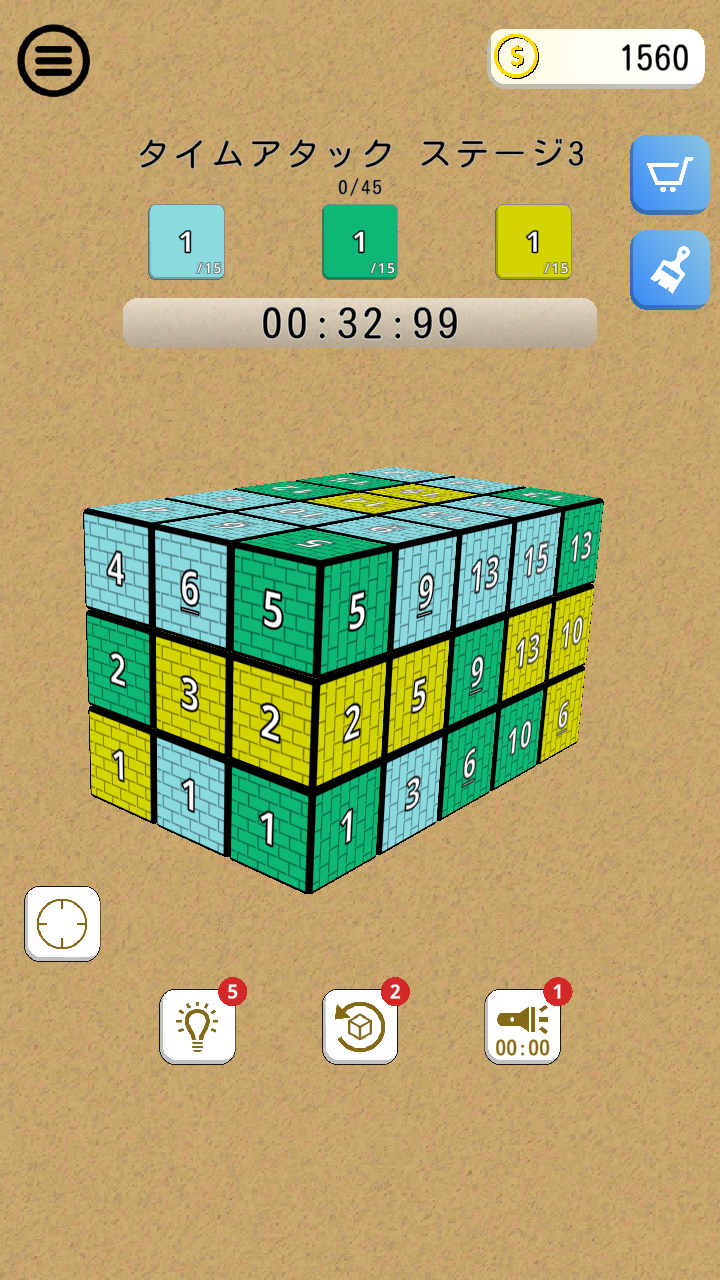Tap the crosshair recenter view button
The width and height of the screenshot is (720, 1280).
click(x=62, y=923)
